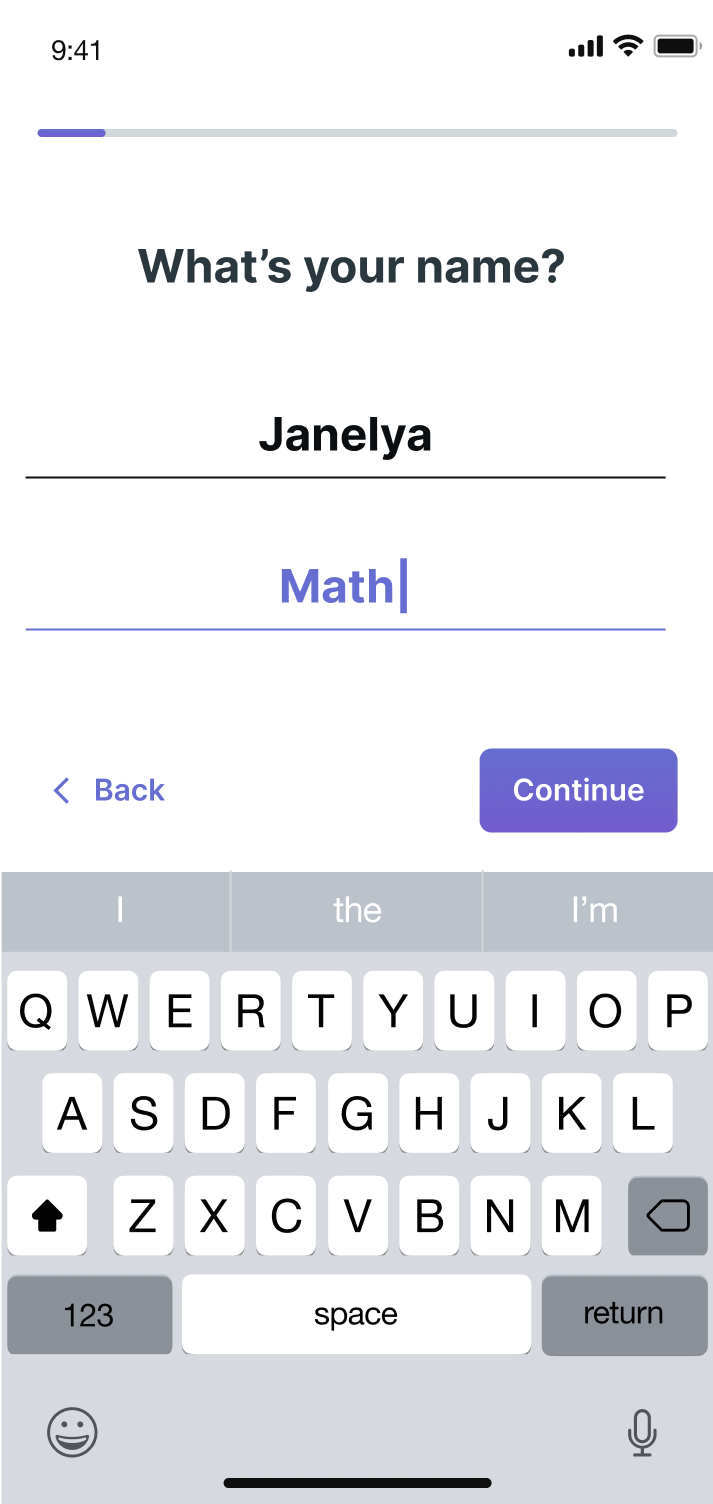
Task: Delete a character with backspace key
Action: (667, 1215)
